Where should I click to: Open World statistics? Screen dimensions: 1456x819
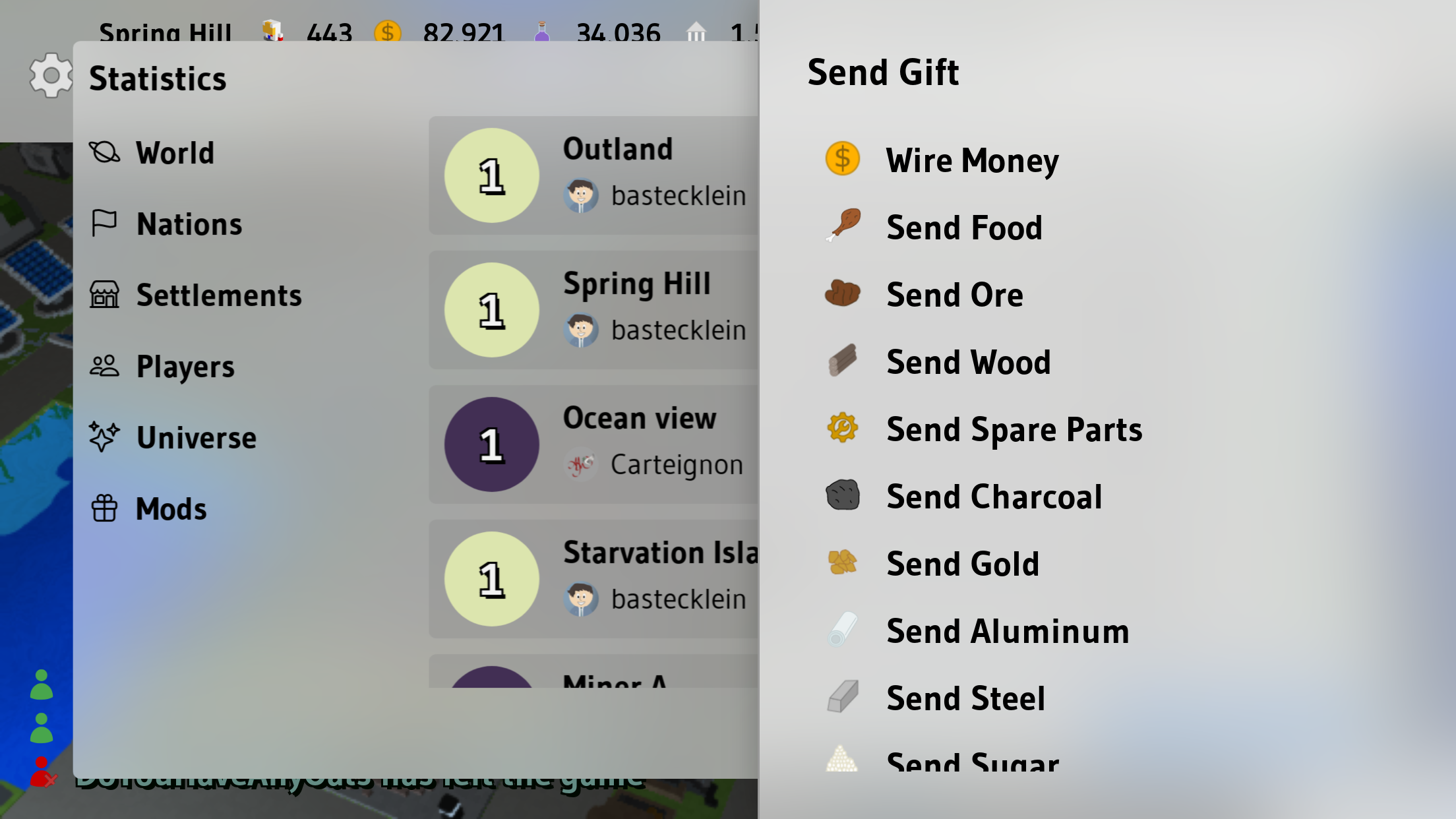tap(174, 153)
